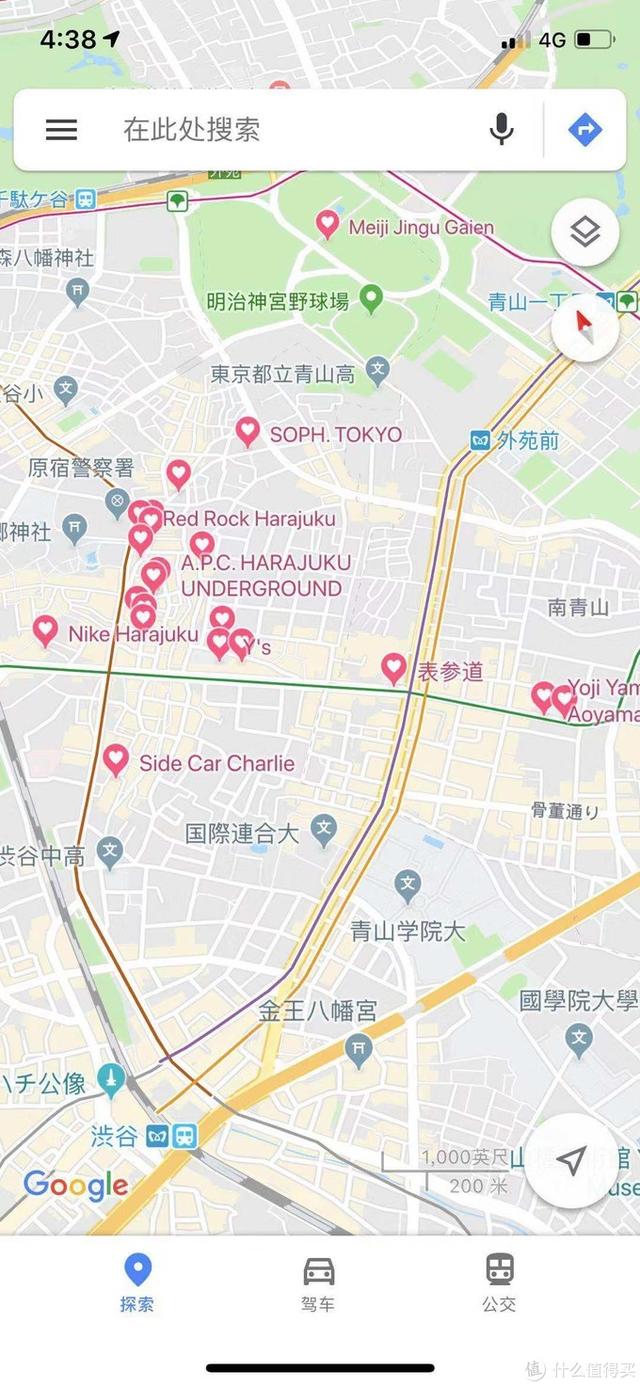Screen dimensions: 640x1386
Task: Select the SOPH. TOKYO saved pin
Action: [248, 431]
